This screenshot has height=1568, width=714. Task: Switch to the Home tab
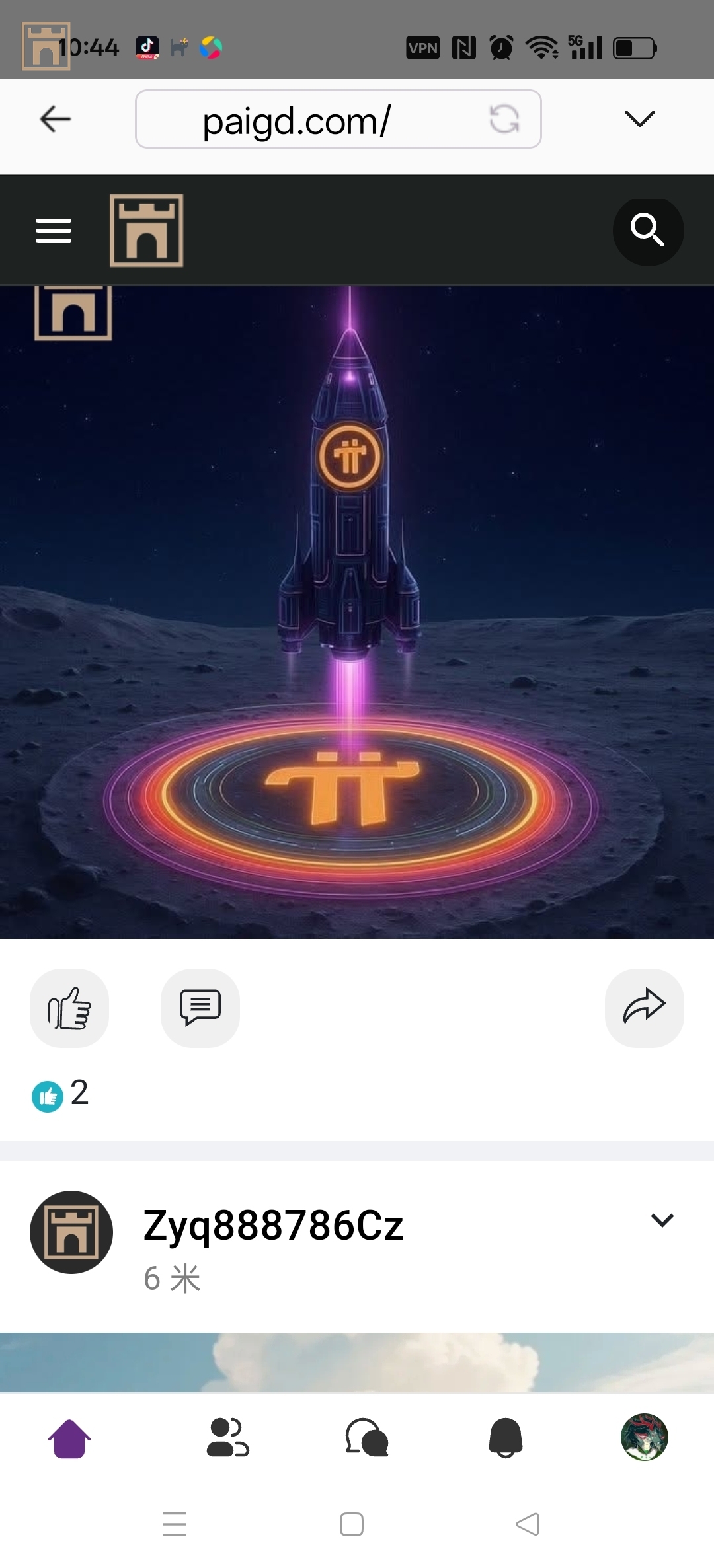coord(69,1438)
